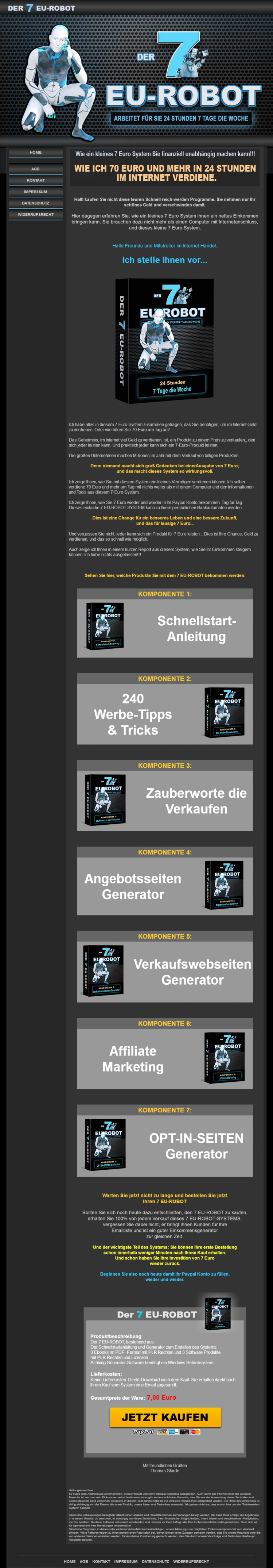View DATENSCHUTZ from the sidebar menu
273x1568 pixels.
35,203
